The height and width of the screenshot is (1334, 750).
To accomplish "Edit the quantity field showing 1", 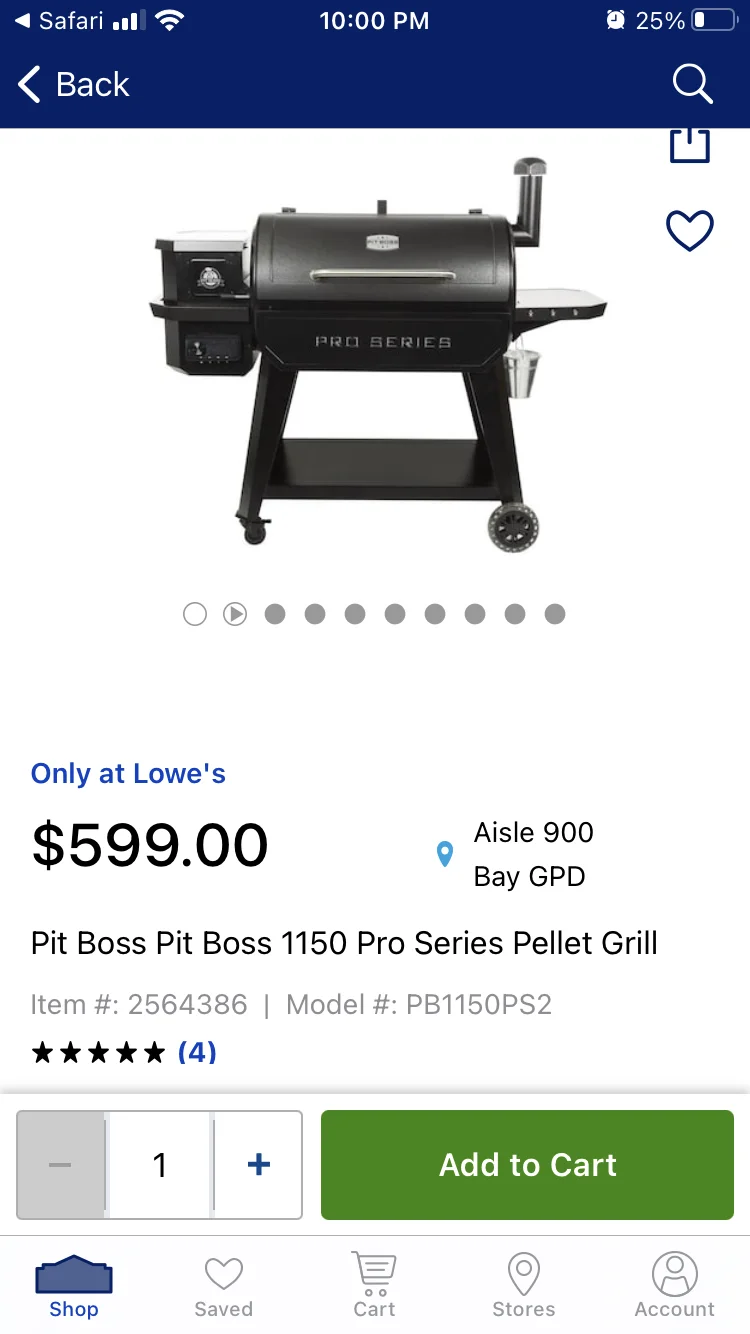I will pyautogui.click(x=160, y=1165).
